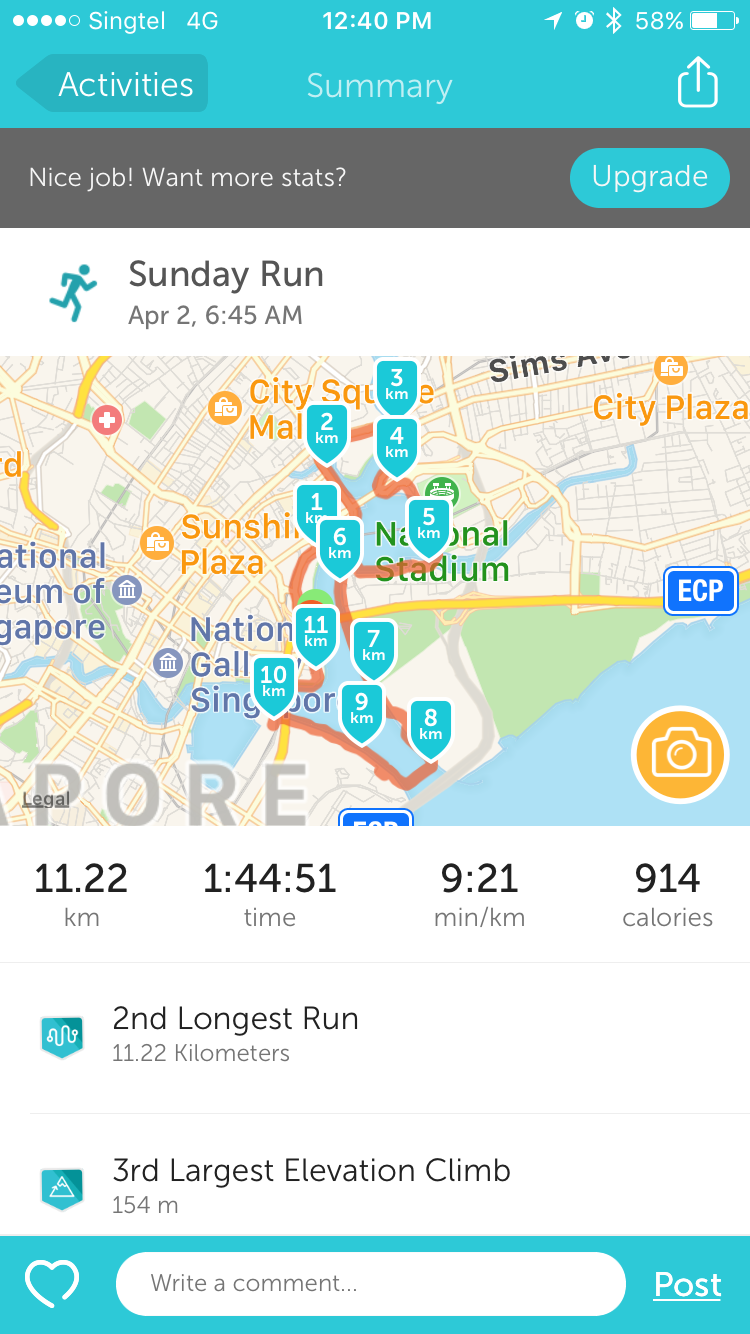This screenshot has height=1334, width=750.
Task: Open the 2nd Longest Run achievement
Action: [375, 1037]
